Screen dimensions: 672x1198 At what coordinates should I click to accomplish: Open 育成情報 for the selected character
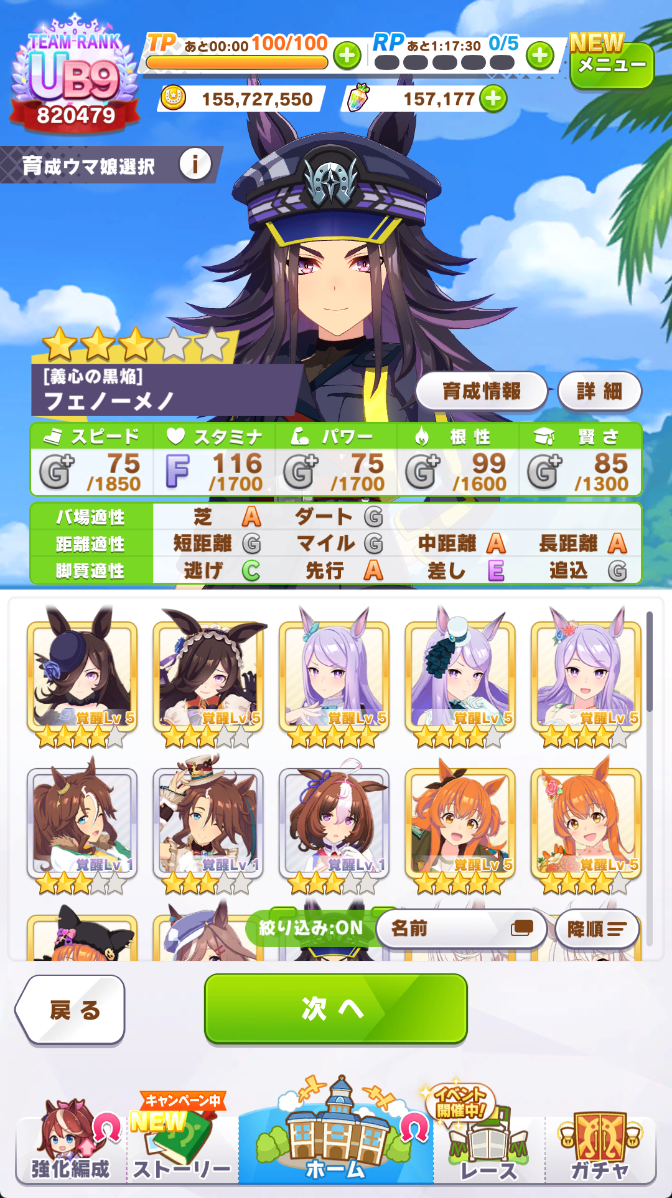pyautogui.click(x=481, y=391)
